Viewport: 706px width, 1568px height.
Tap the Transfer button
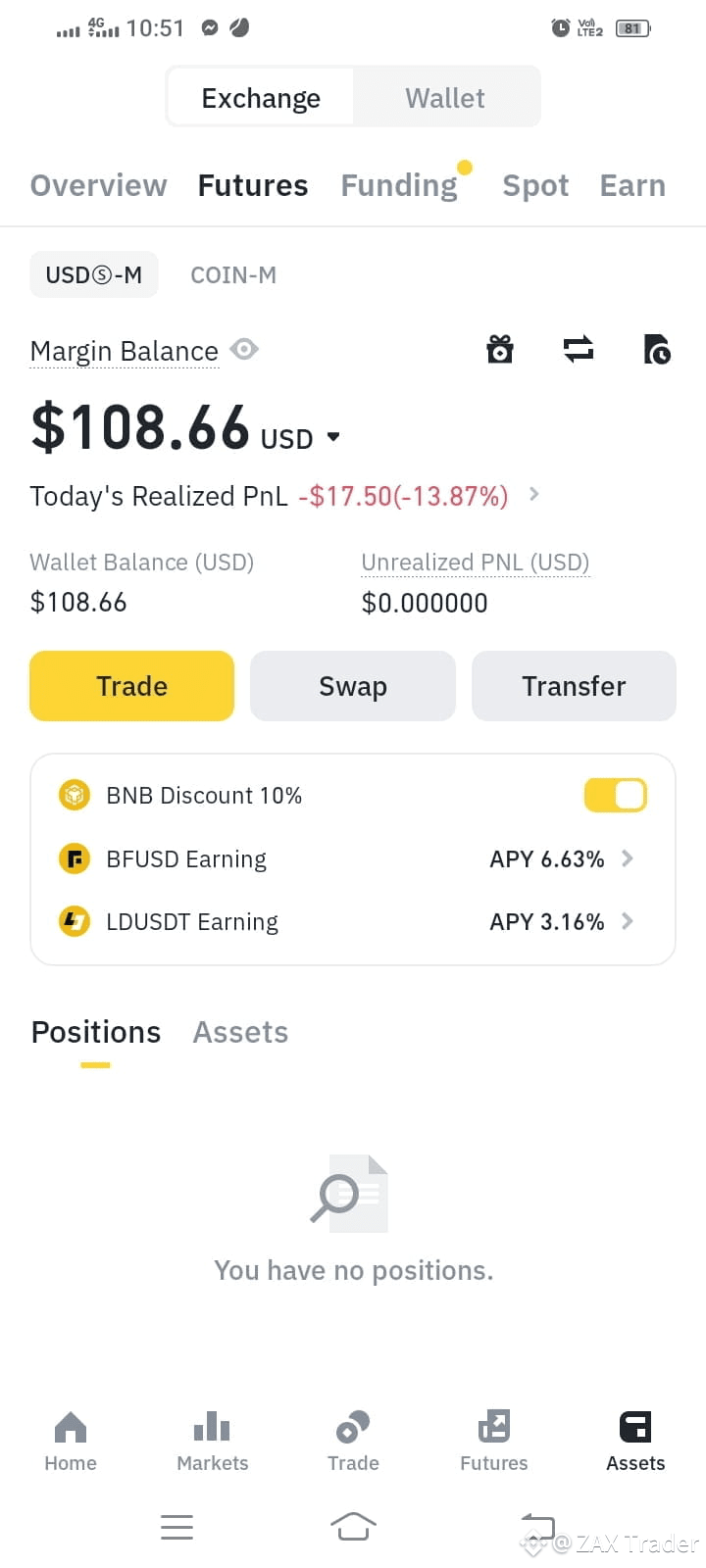[x=574, y=686]
